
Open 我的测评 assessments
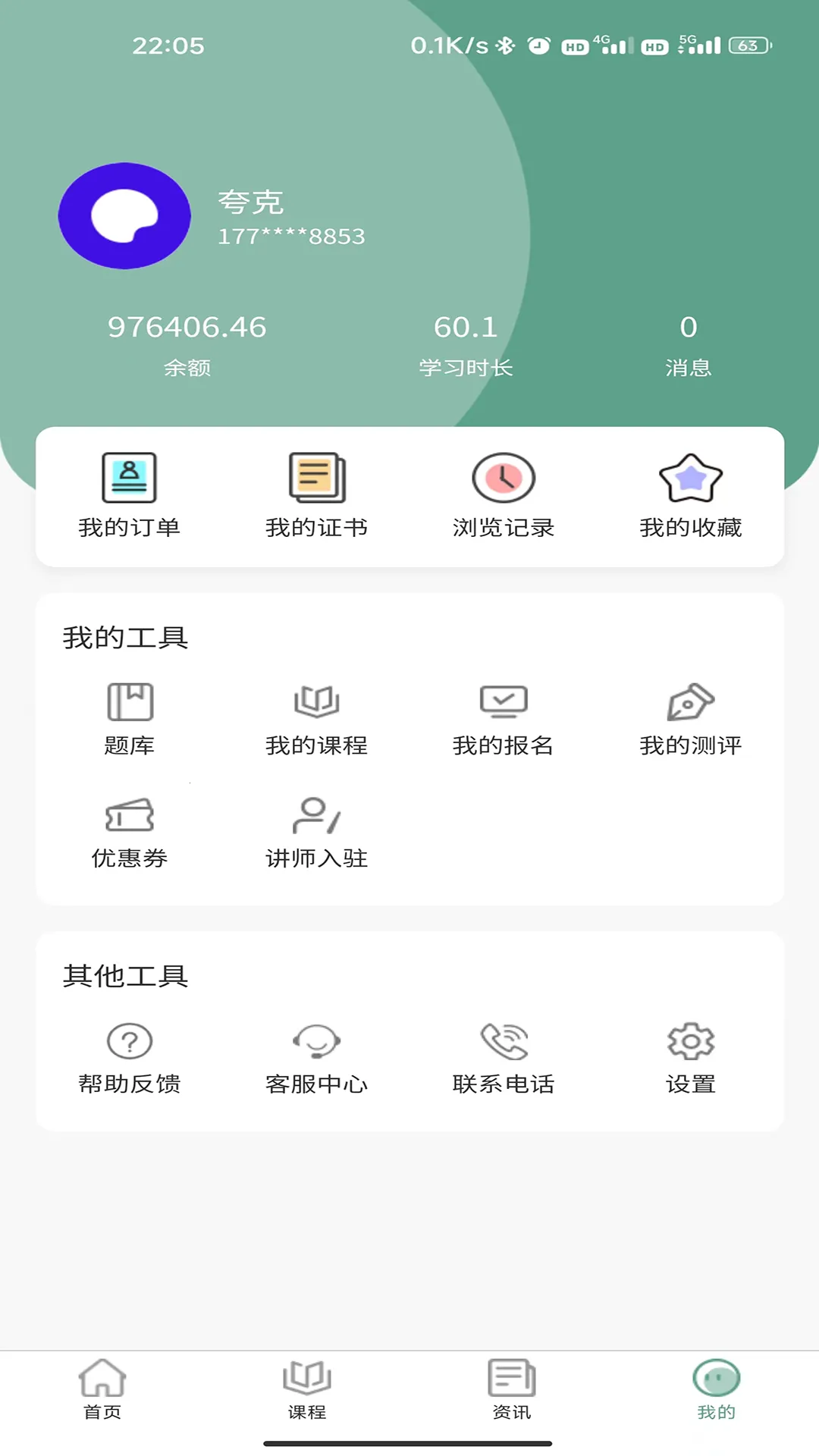click(x=689, y=717)
